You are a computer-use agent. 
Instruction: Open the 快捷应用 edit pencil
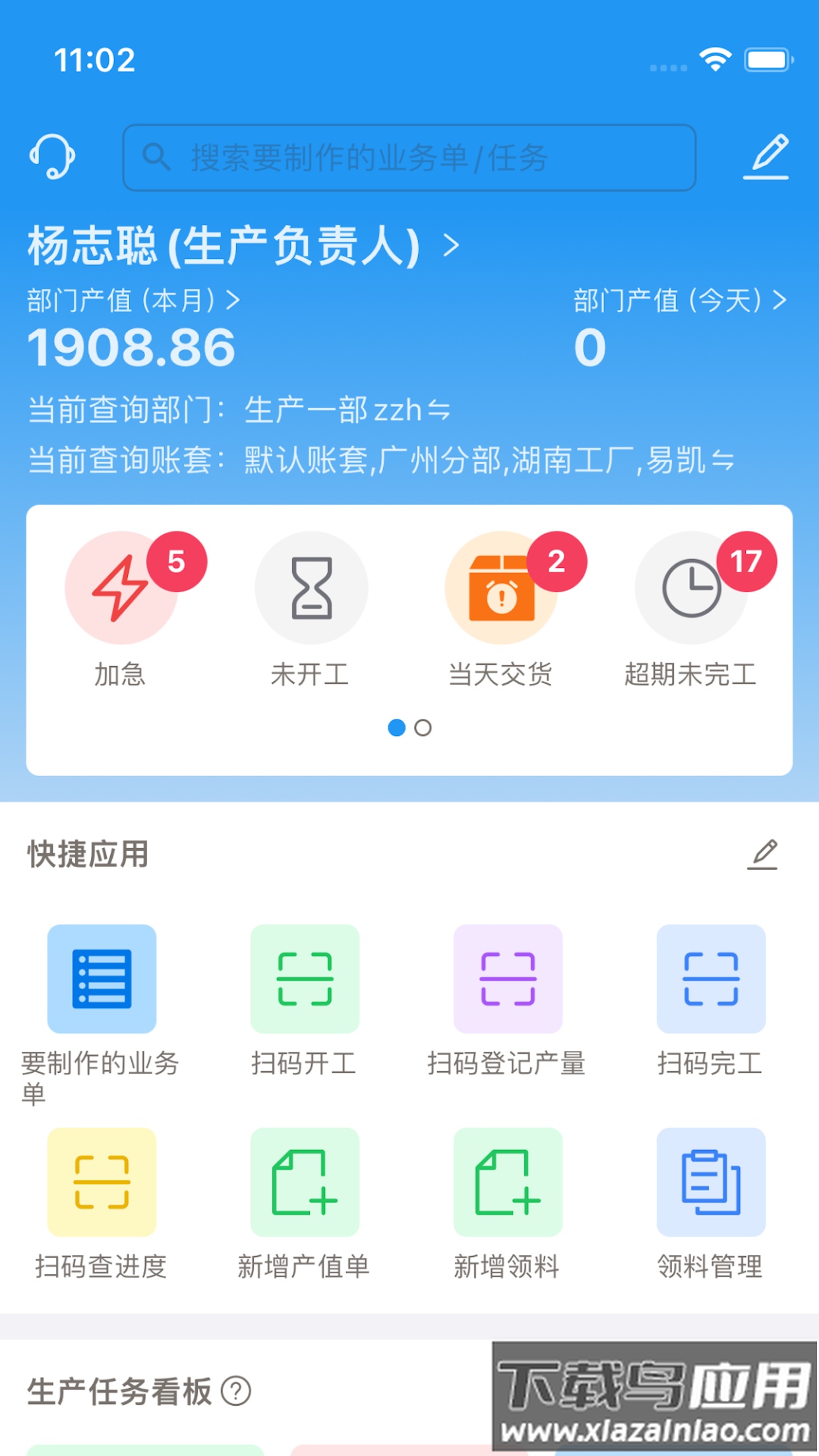coord(762,854)
